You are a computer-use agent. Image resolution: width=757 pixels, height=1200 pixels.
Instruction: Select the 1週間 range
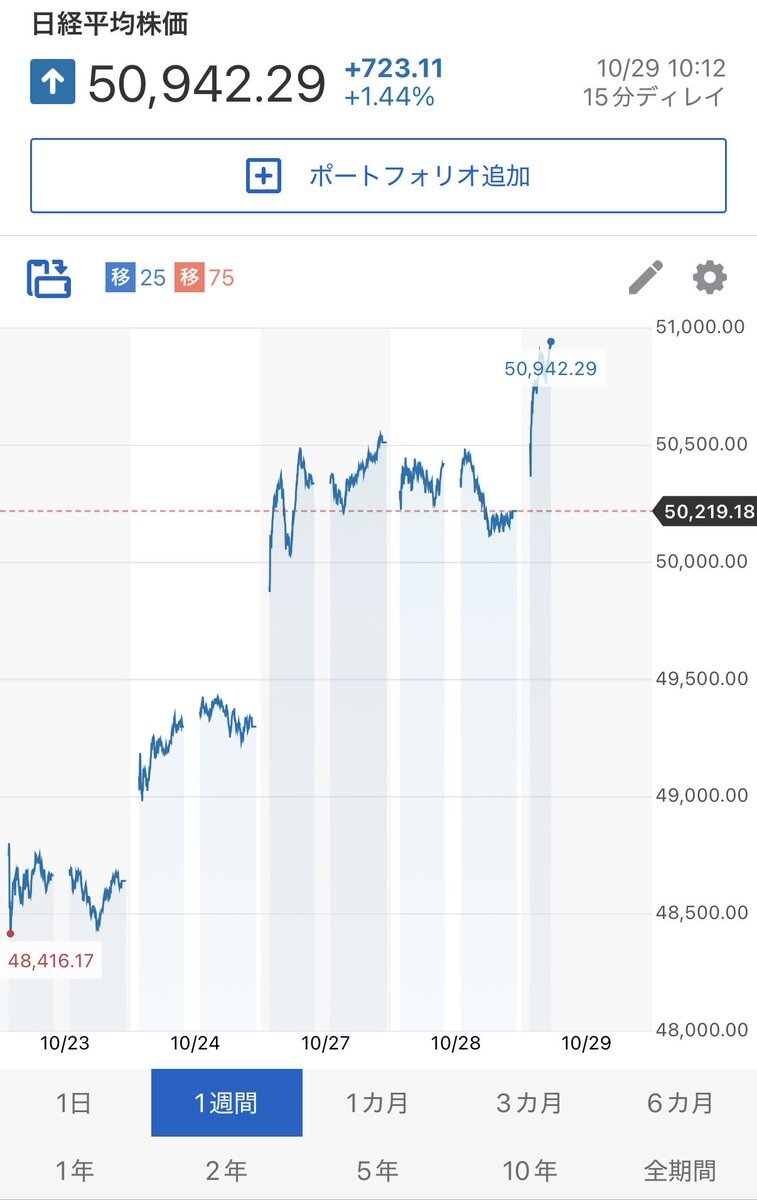coord(226,1103)
